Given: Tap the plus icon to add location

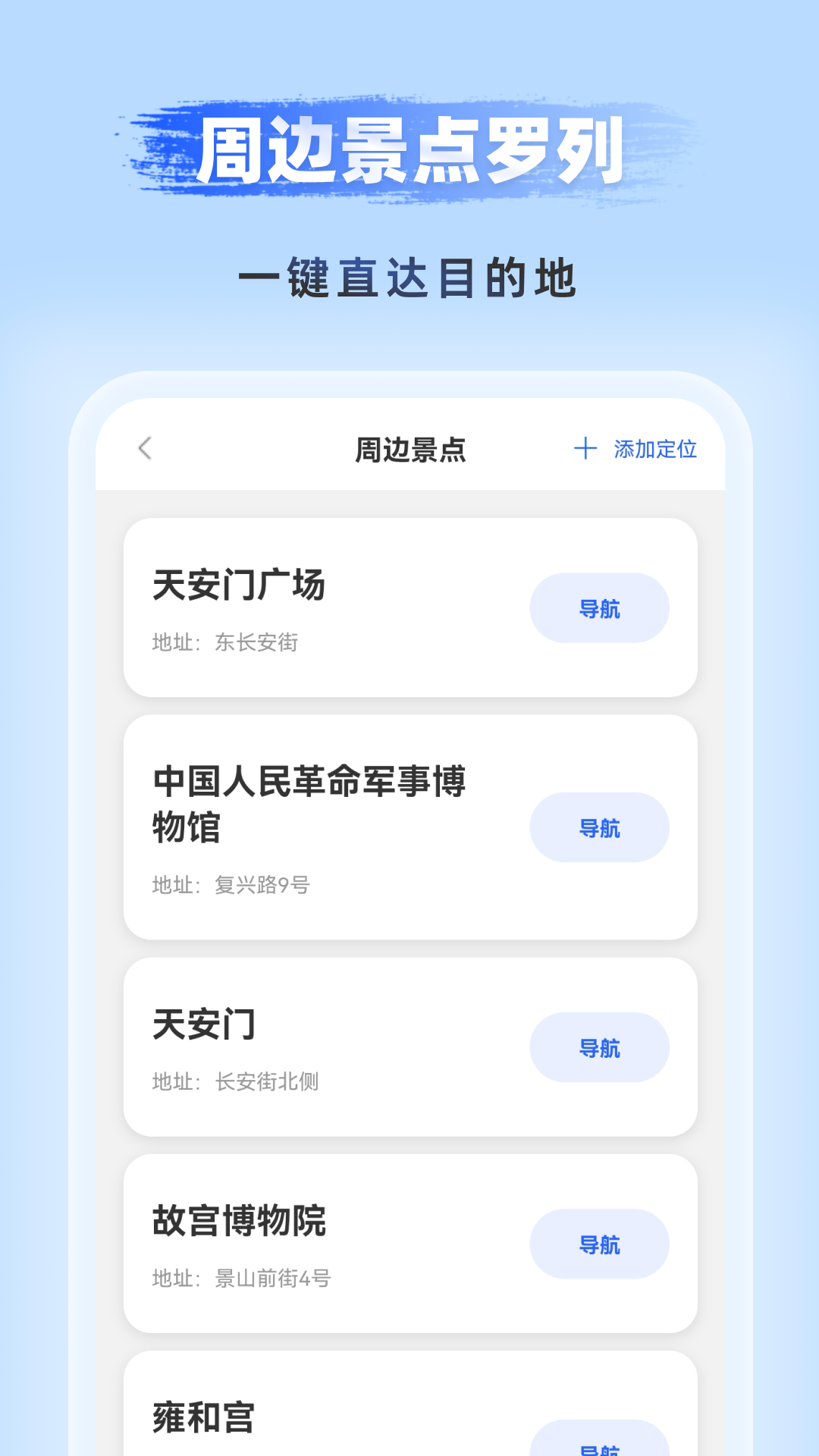Looking at the screenshot, I should pos(584,450).
